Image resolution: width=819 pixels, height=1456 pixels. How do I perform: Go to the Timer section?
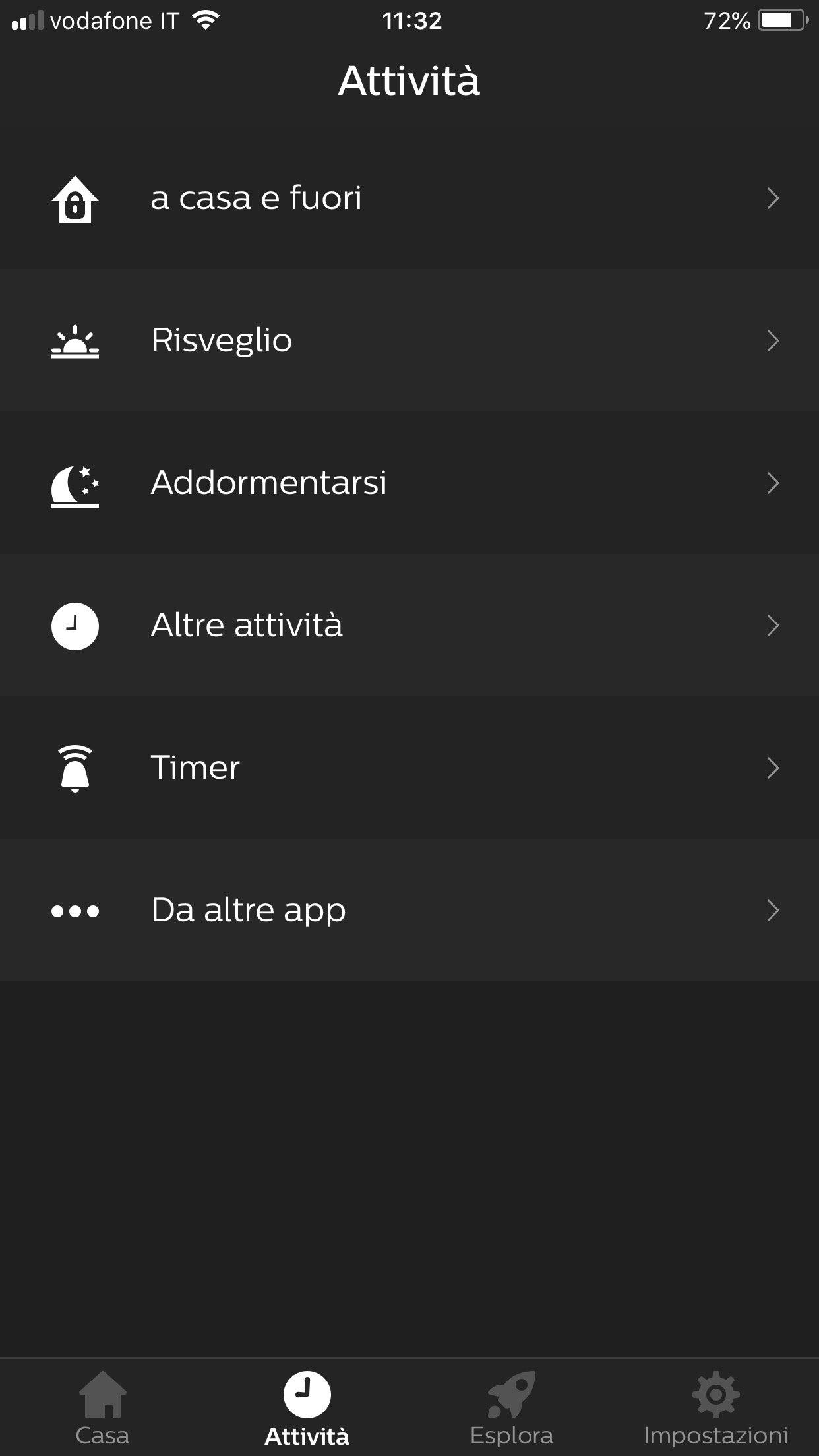[x=409, y=768]
